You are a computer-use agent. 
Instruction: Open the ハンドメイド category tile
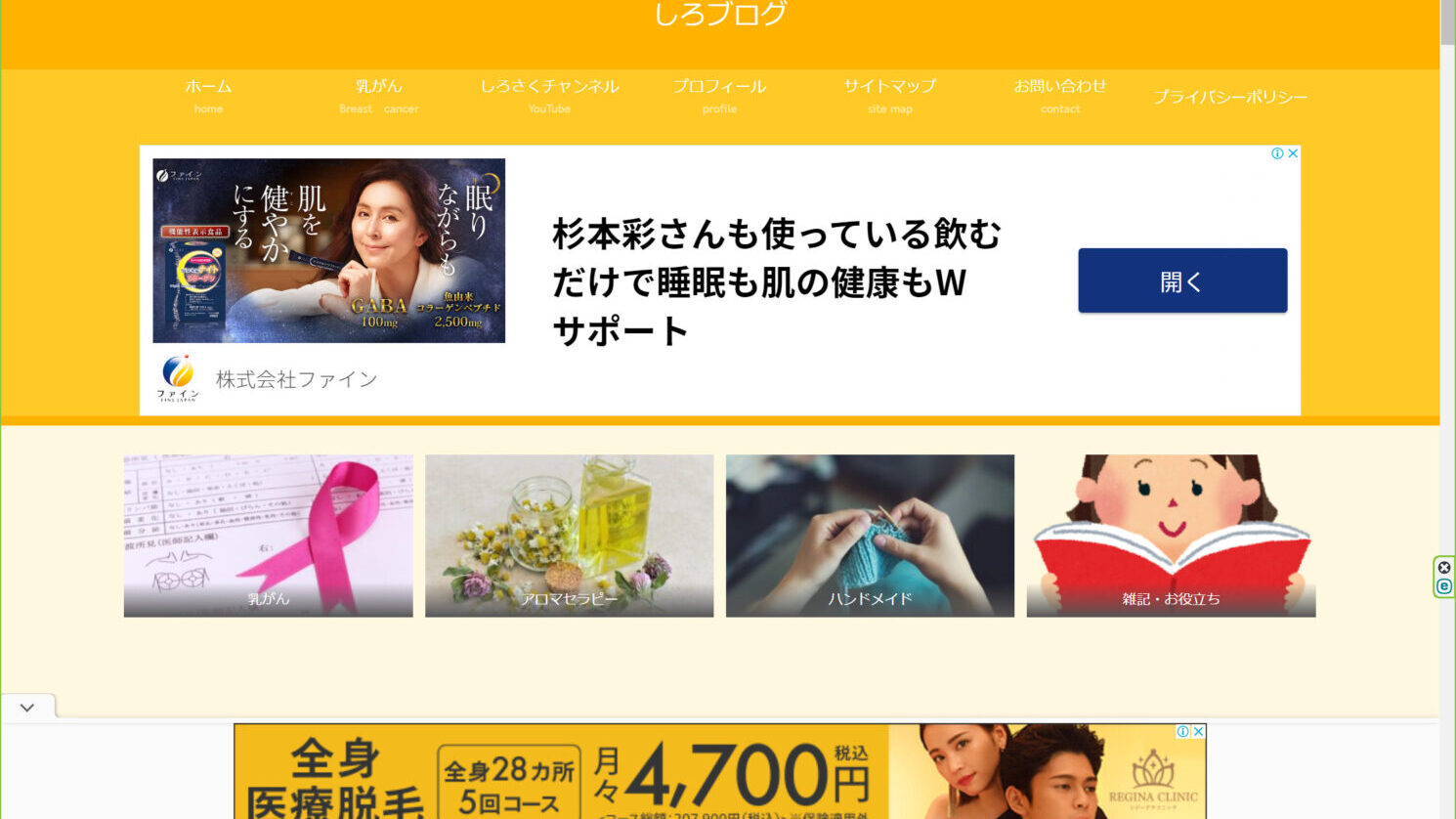point(870,536)
